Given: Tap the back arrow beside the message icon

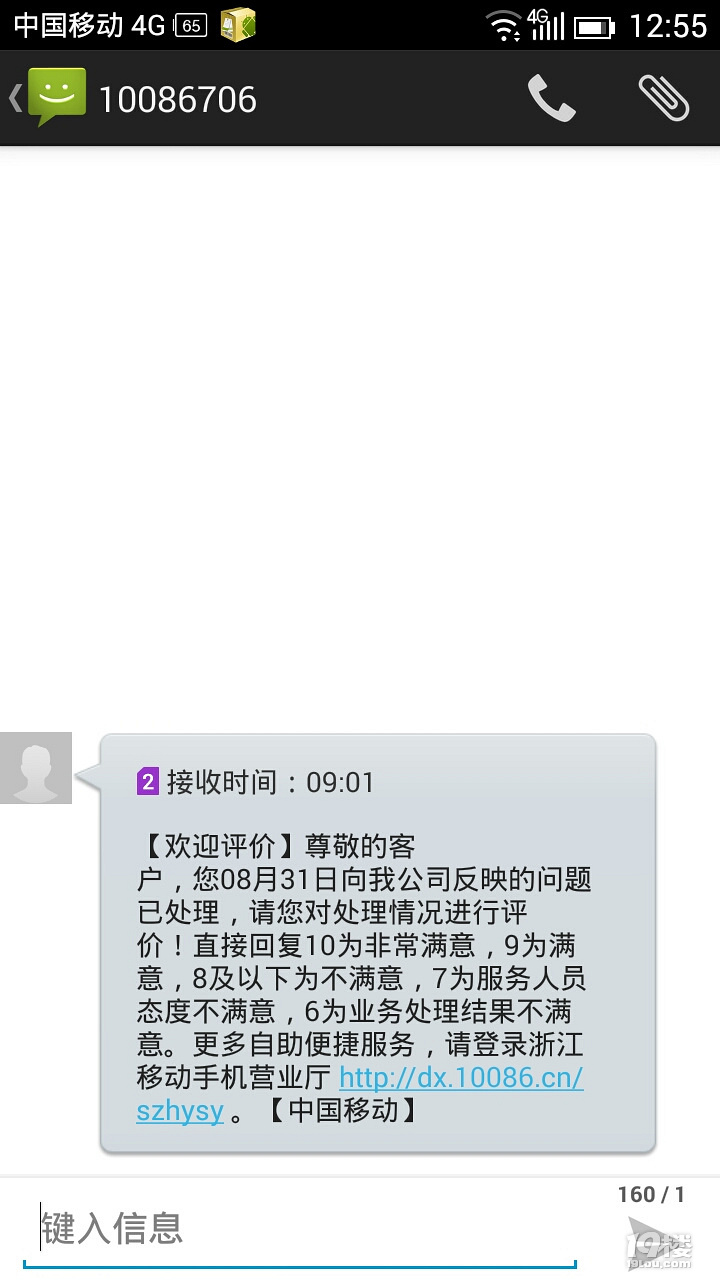Looking at the screenshot, I should coord(13,97).
